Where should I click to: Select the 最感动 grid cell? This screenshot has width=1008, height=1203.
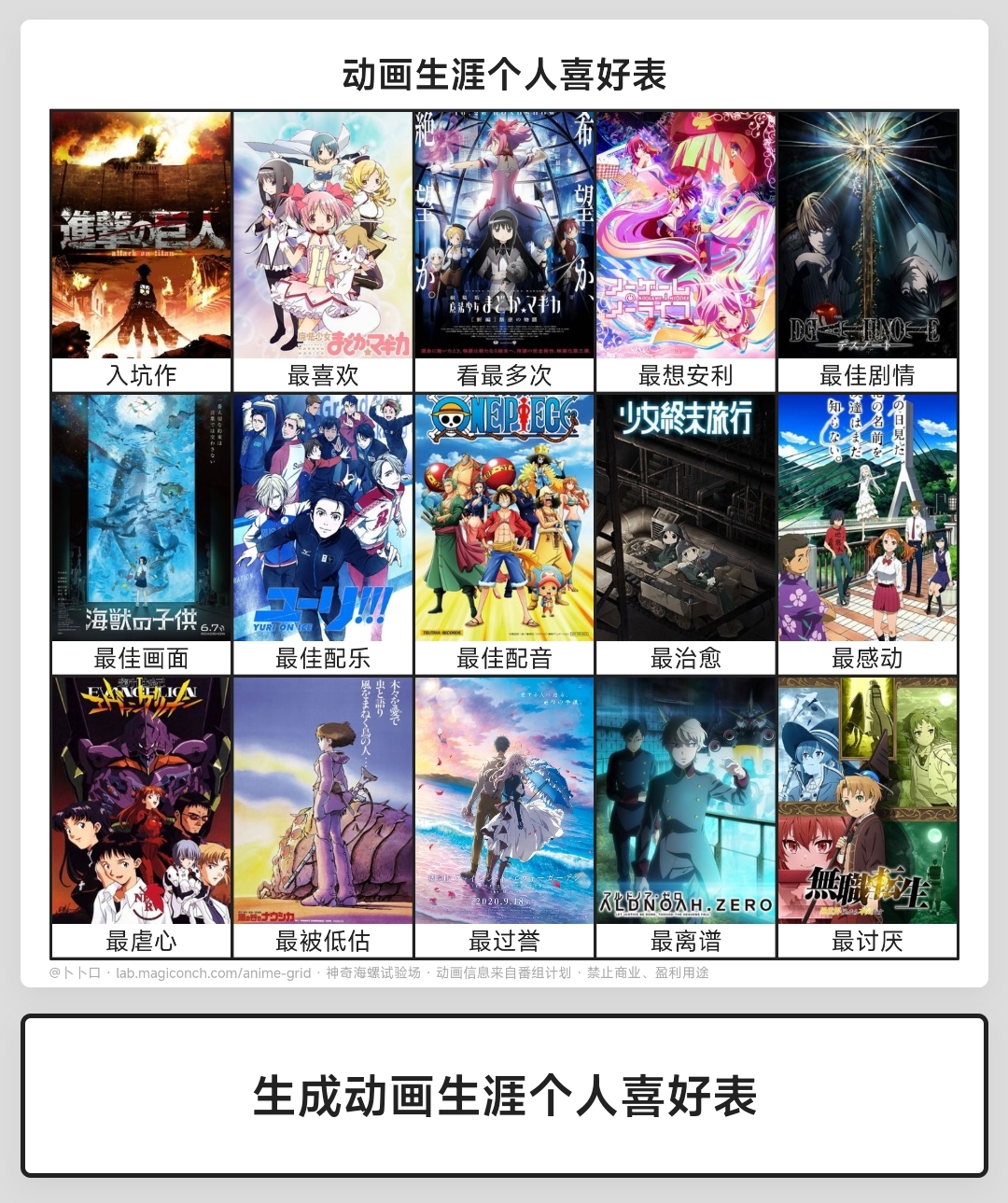coord(867,533)
